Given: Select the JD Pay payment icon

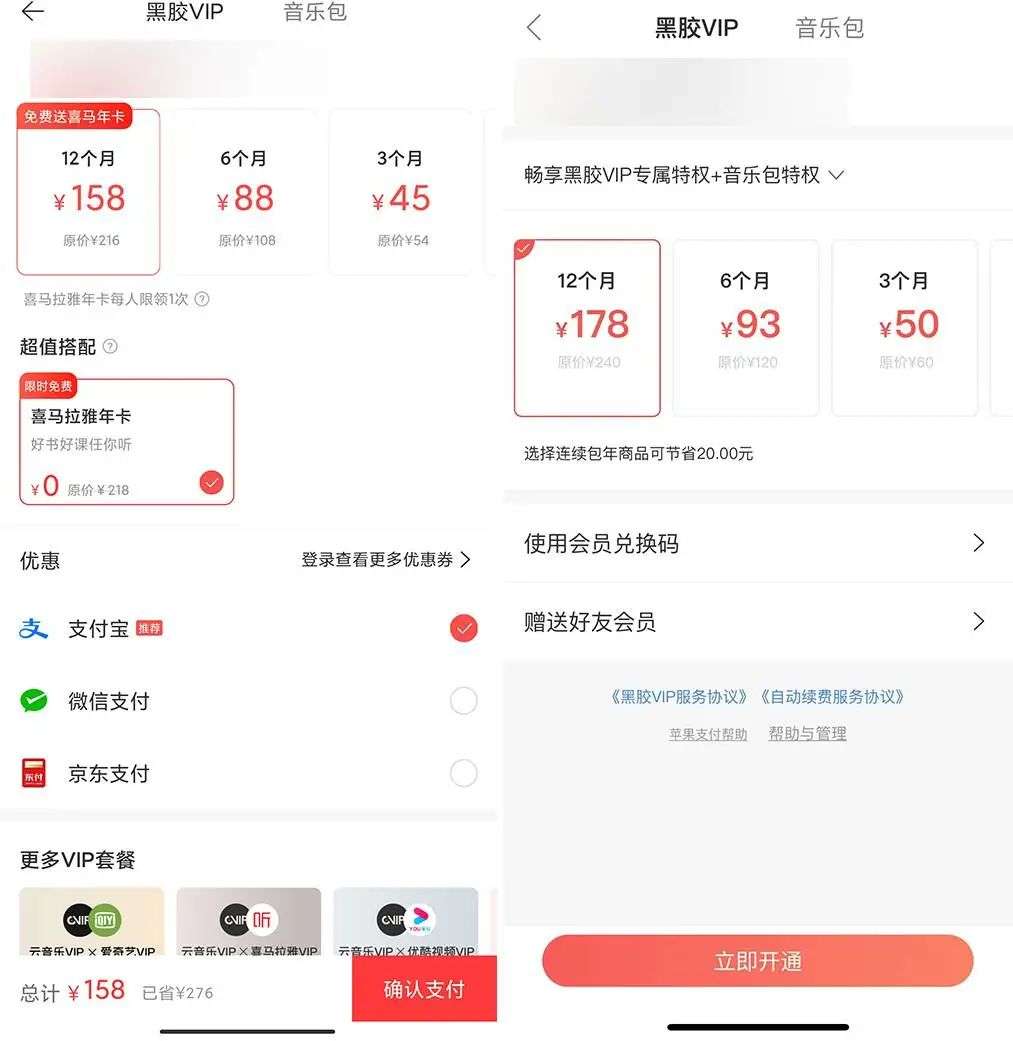Looking at the screenshot, I should (33, 773).
